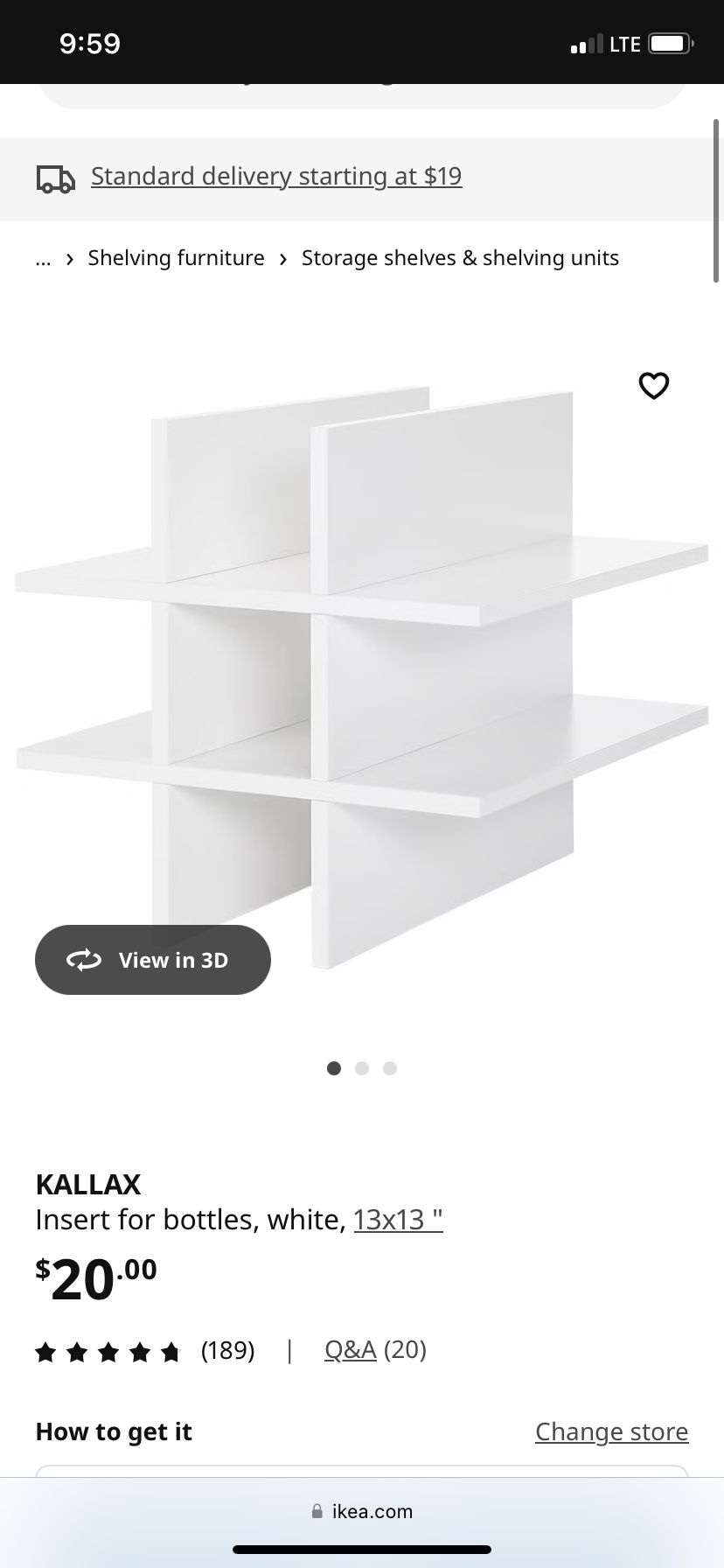Tap Change store link

(611, 1431)
